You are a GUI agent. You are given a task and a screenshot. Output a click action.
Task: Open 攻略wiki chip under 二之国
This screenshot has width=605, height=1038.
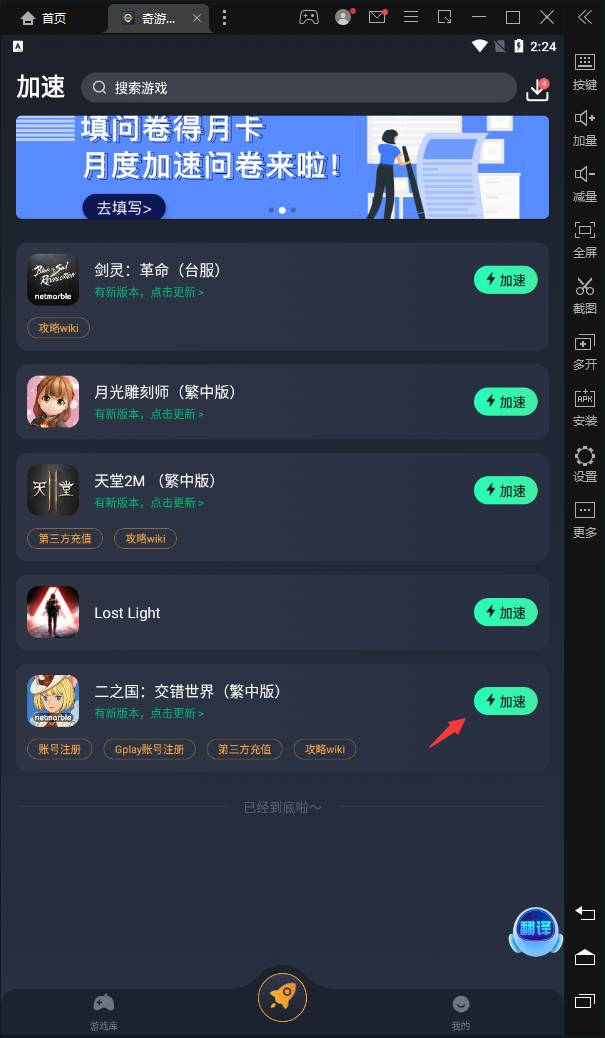click(325, 749)
